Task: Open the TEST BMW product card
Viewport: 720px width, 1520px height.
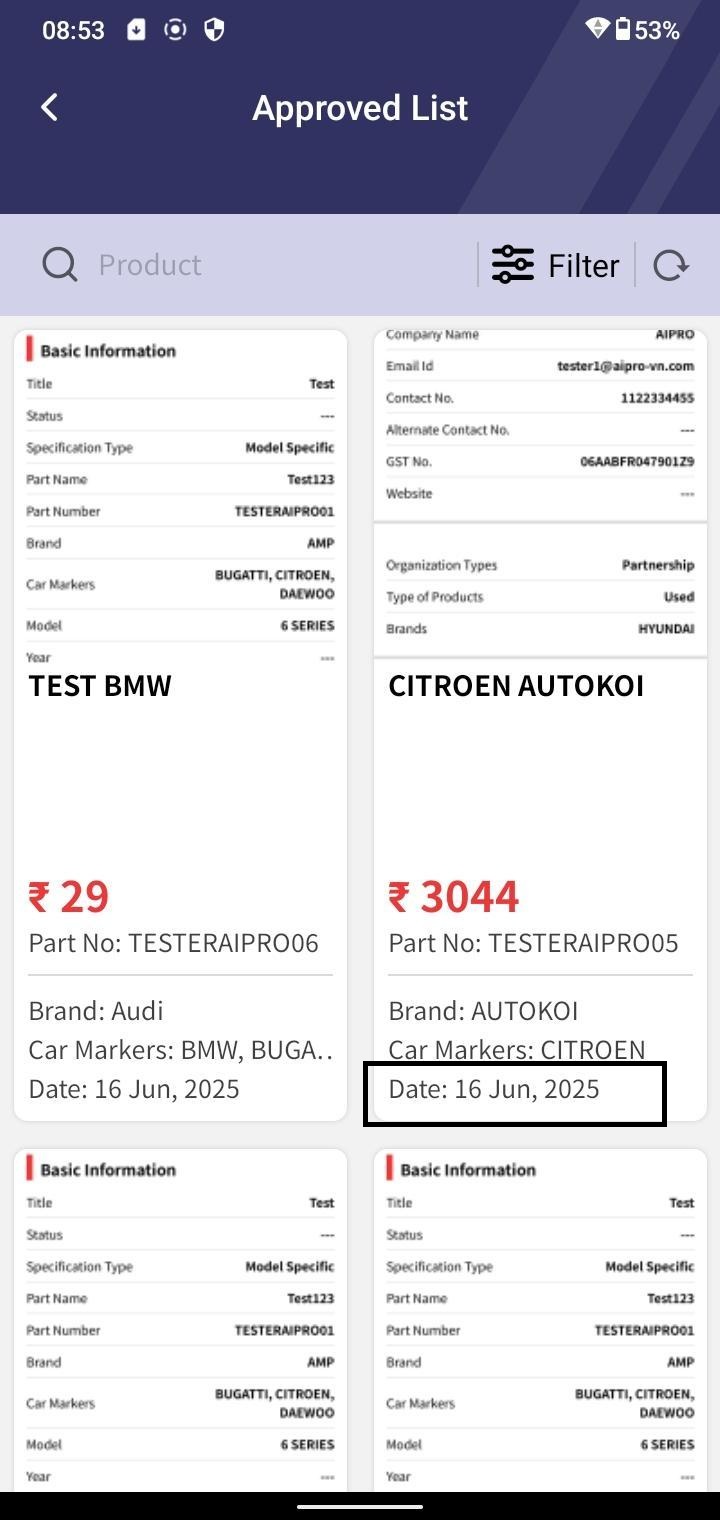Action: tap(180, 725)
